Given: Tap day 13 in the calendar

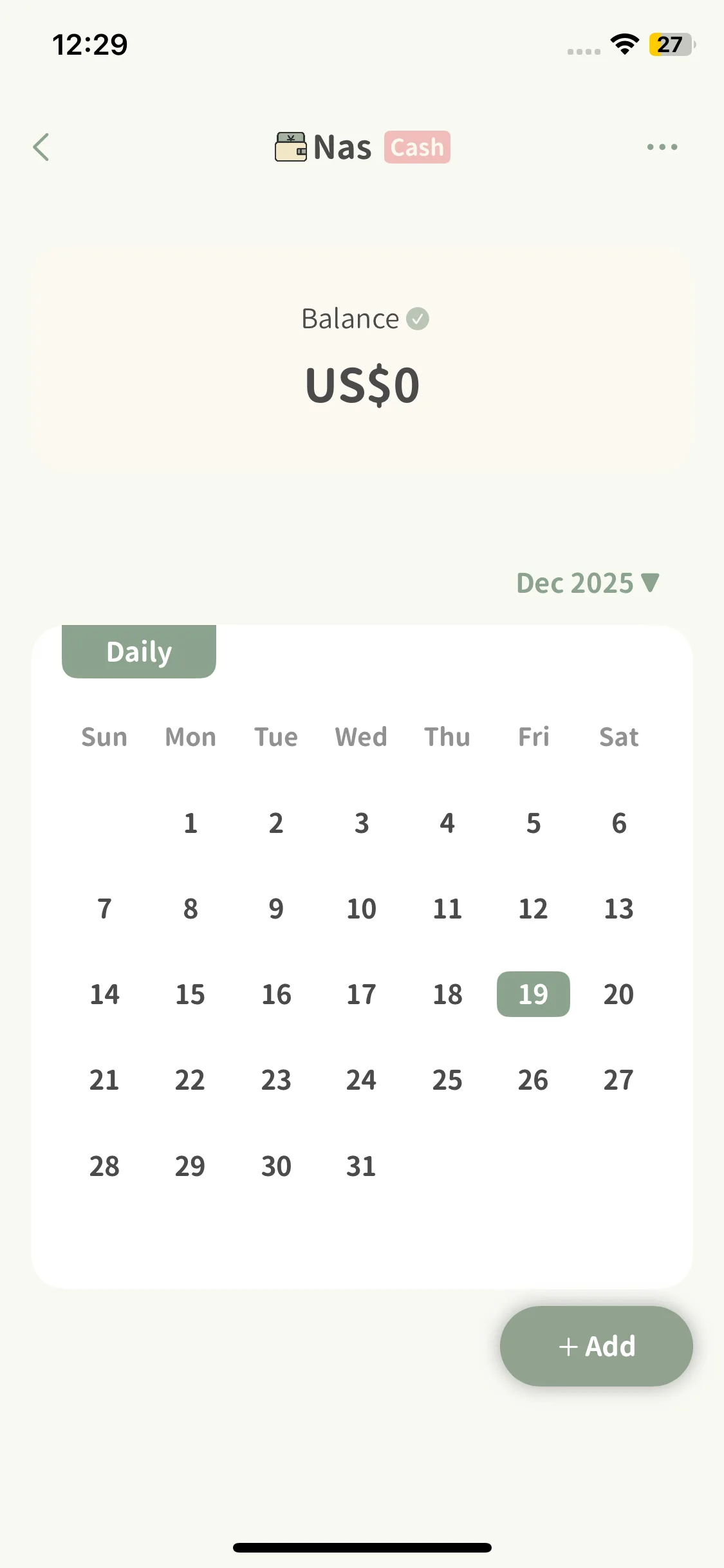Looking at the screenshot, I should pos(618,909).
